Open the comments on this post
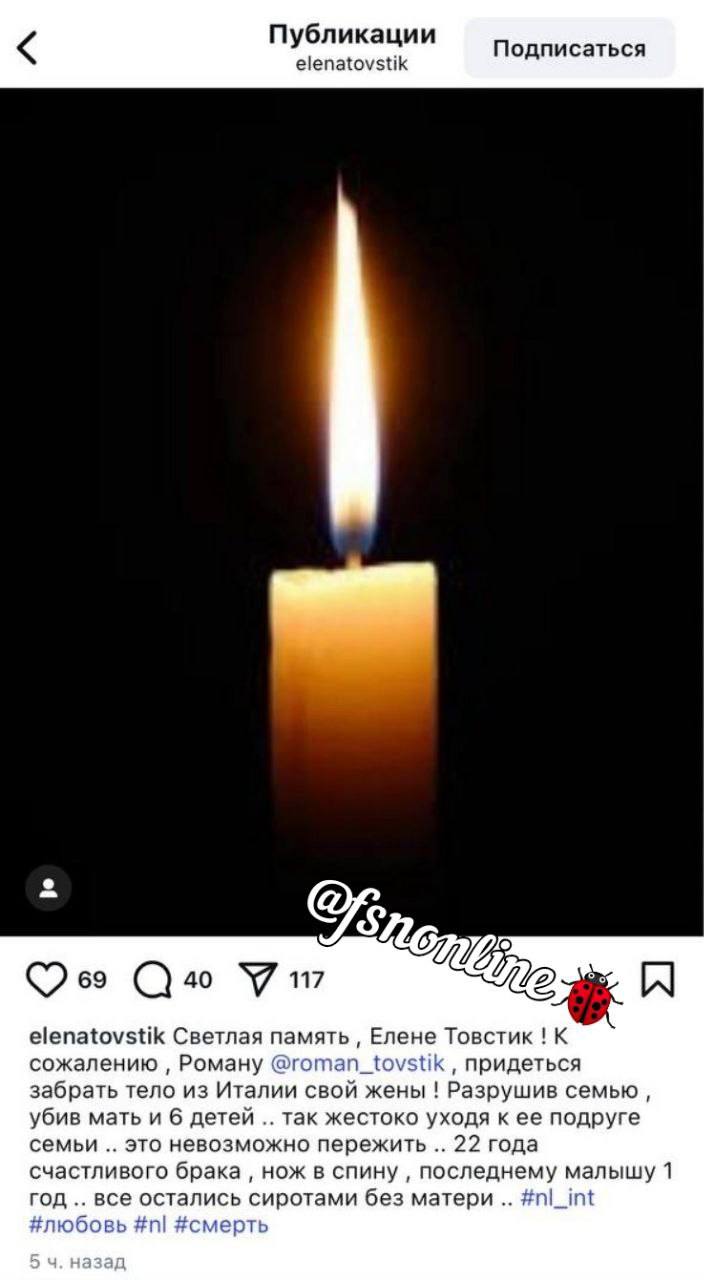 [x=152, y=979]
